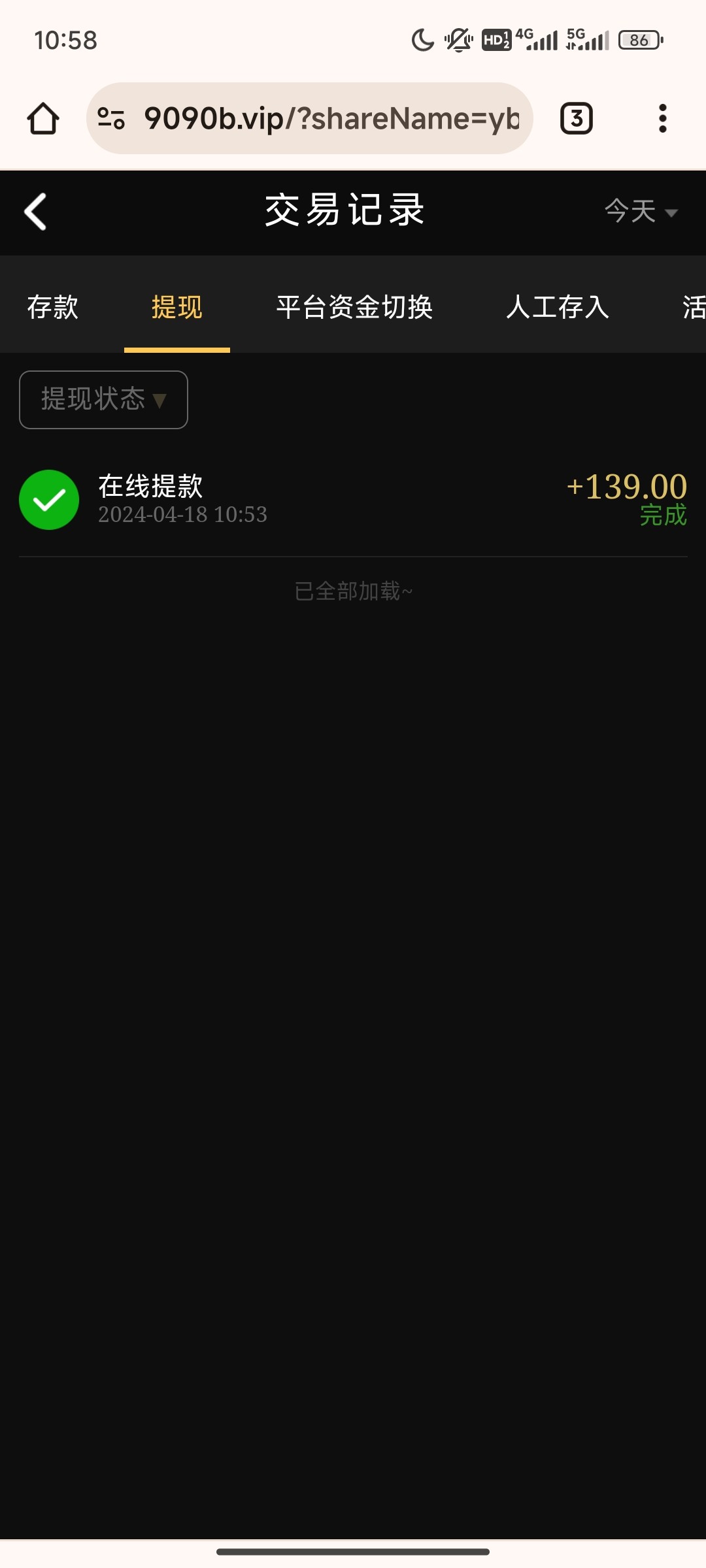Expand the 提现状态 filter dropdown
Screen dimensions: 706x1568
103,400
